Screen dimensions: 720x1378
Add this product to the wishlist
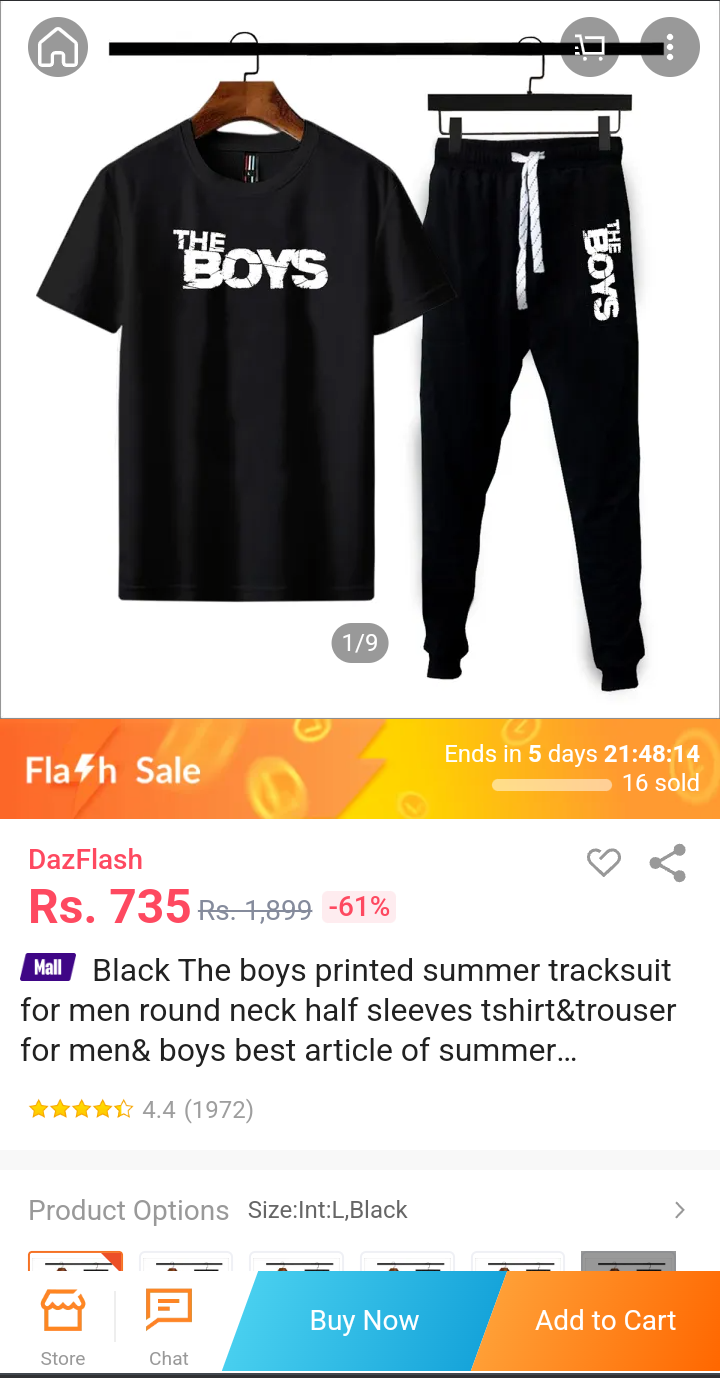pyautogui.click(x=603, y=862)
